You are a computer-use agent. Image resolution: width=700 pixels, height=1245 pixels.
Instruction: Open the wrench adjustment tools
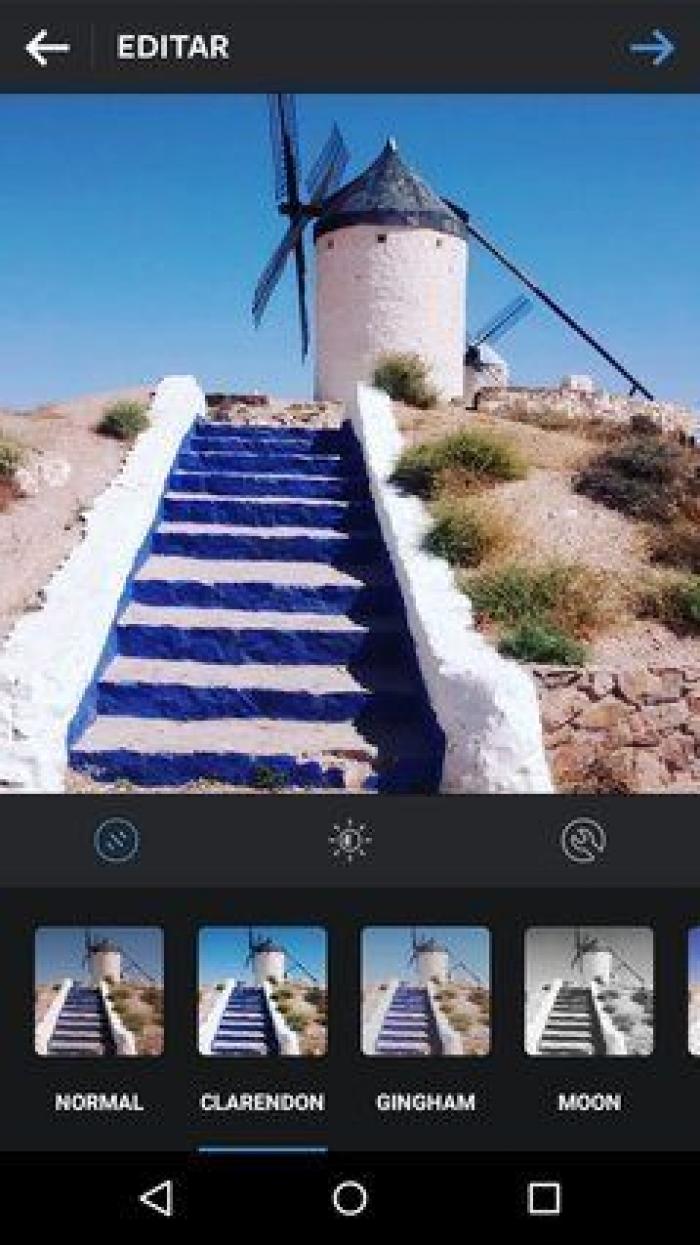584,840
